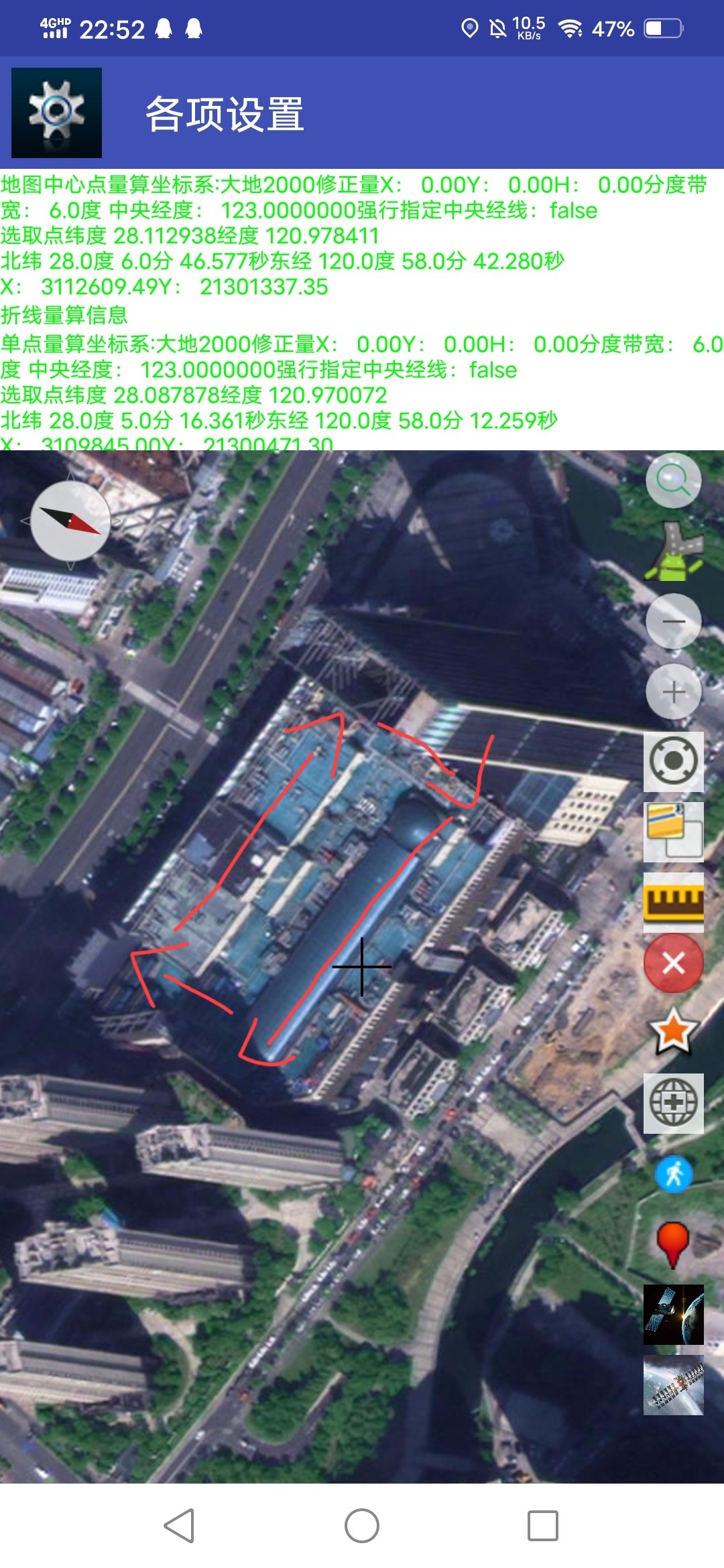Tap the compass to reset orientation
The height and width of the screenshot is (1568, 724).
coord(70,521)
